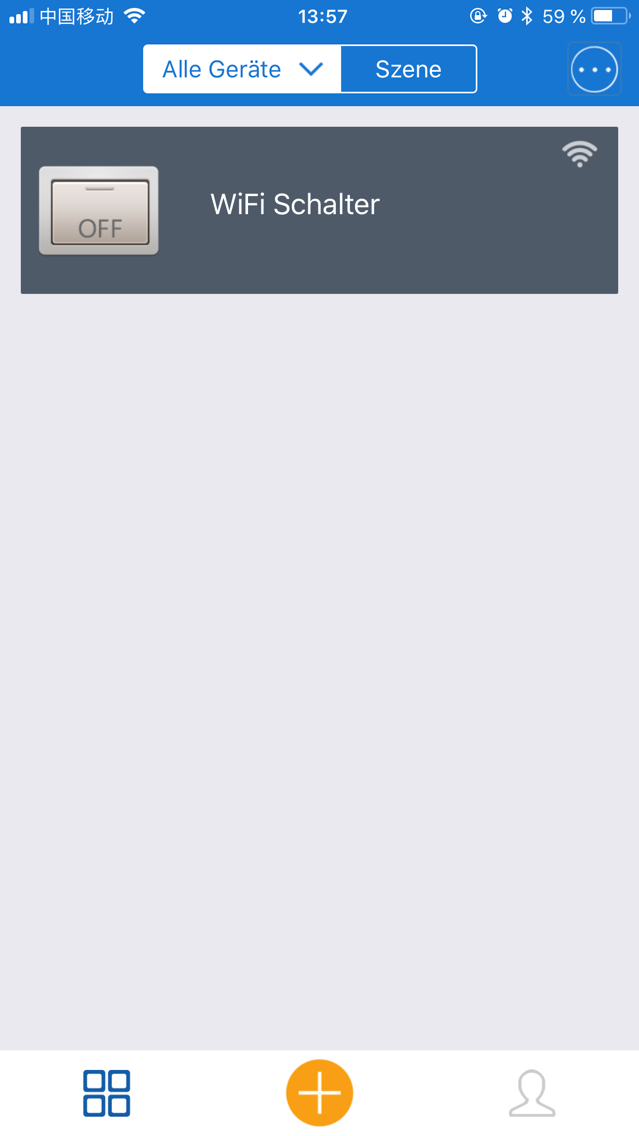Expand the Alle Geräte dropdown
The width and height of the screenshot is (639, 1136).
coord(242,70)
